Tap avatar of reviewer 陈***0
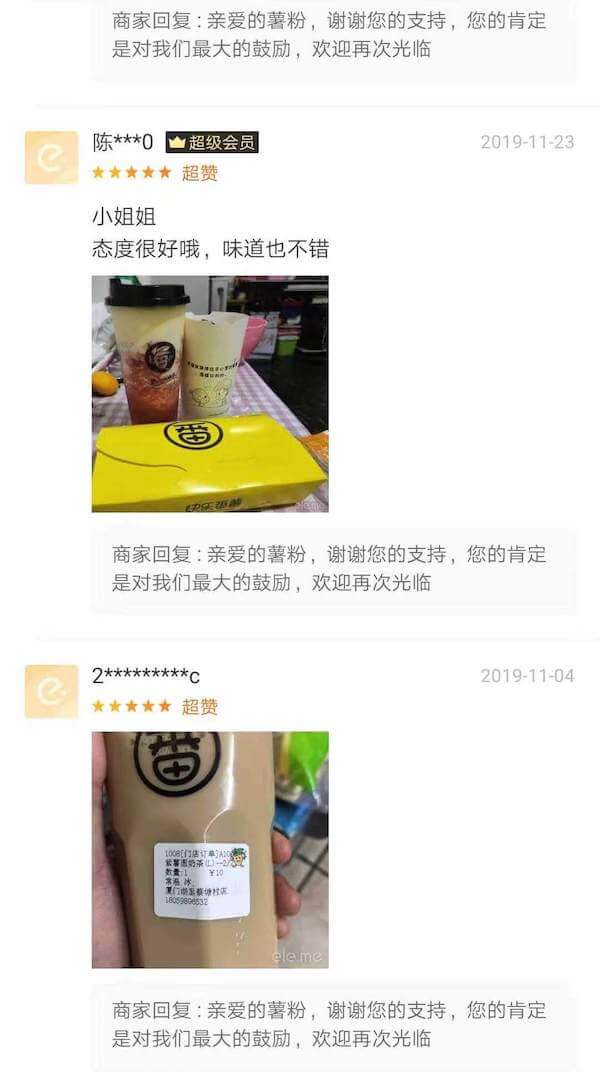This screenshot has height=1072, width=600. coord(51,157)
